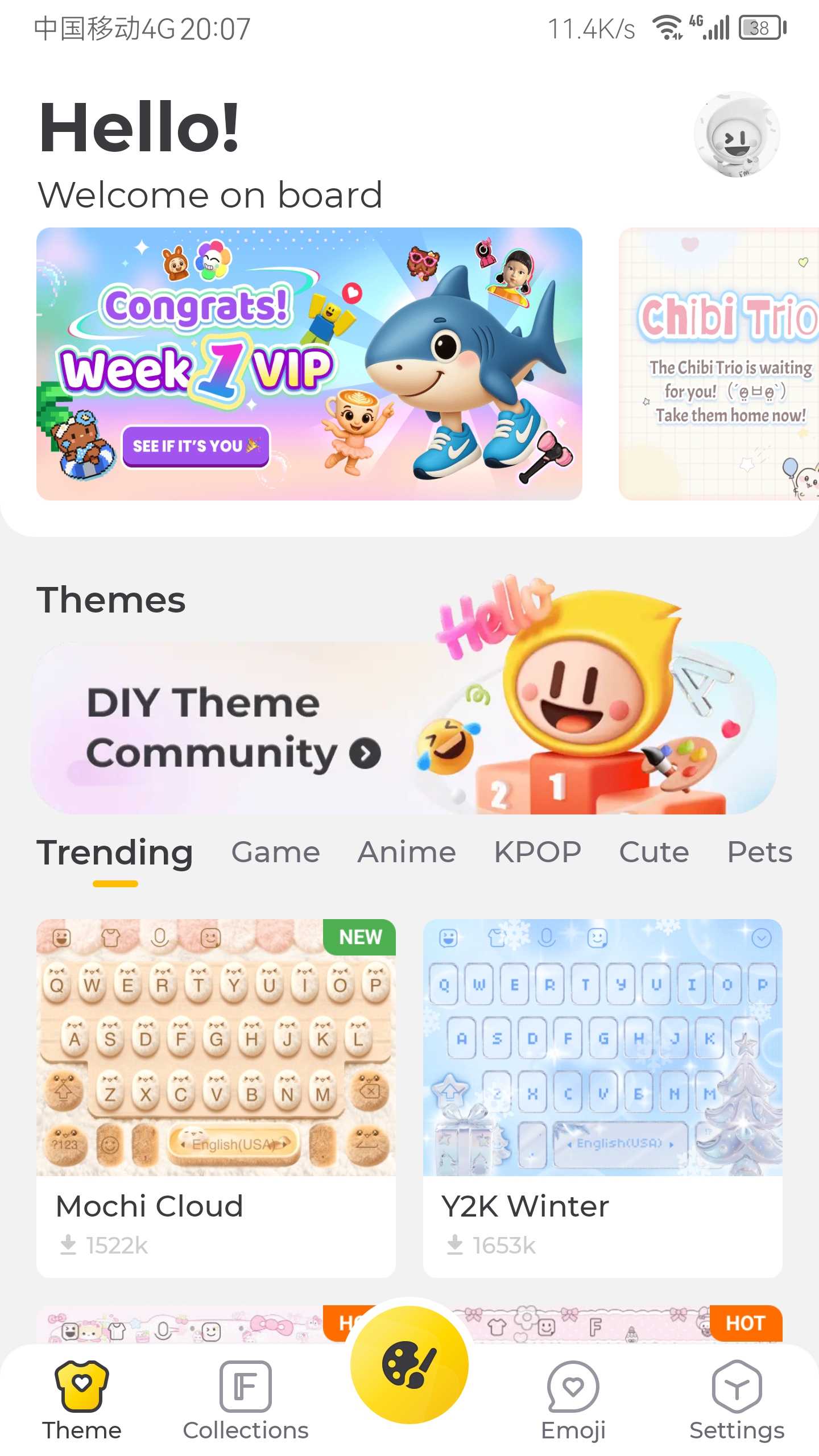The height and width of the screenshot is (1456, 819).
Task: Switch to the Anime category
Action: pyautogui.click(x=407, y=853)
